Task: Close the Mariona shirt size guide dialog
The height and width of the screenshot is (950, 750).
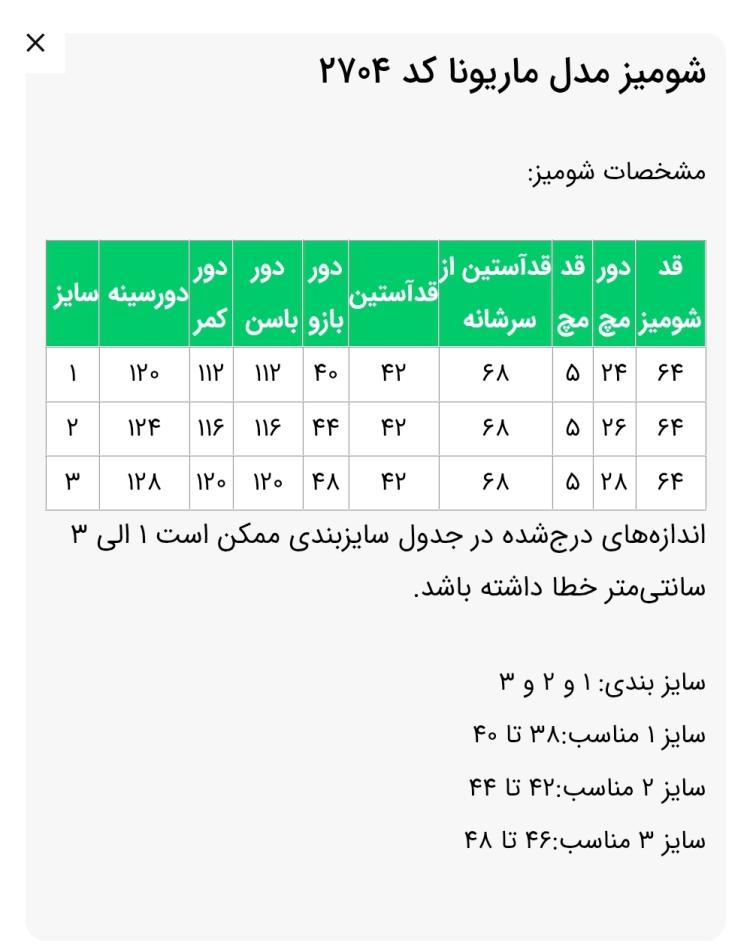Action: [x=36, y=43]
